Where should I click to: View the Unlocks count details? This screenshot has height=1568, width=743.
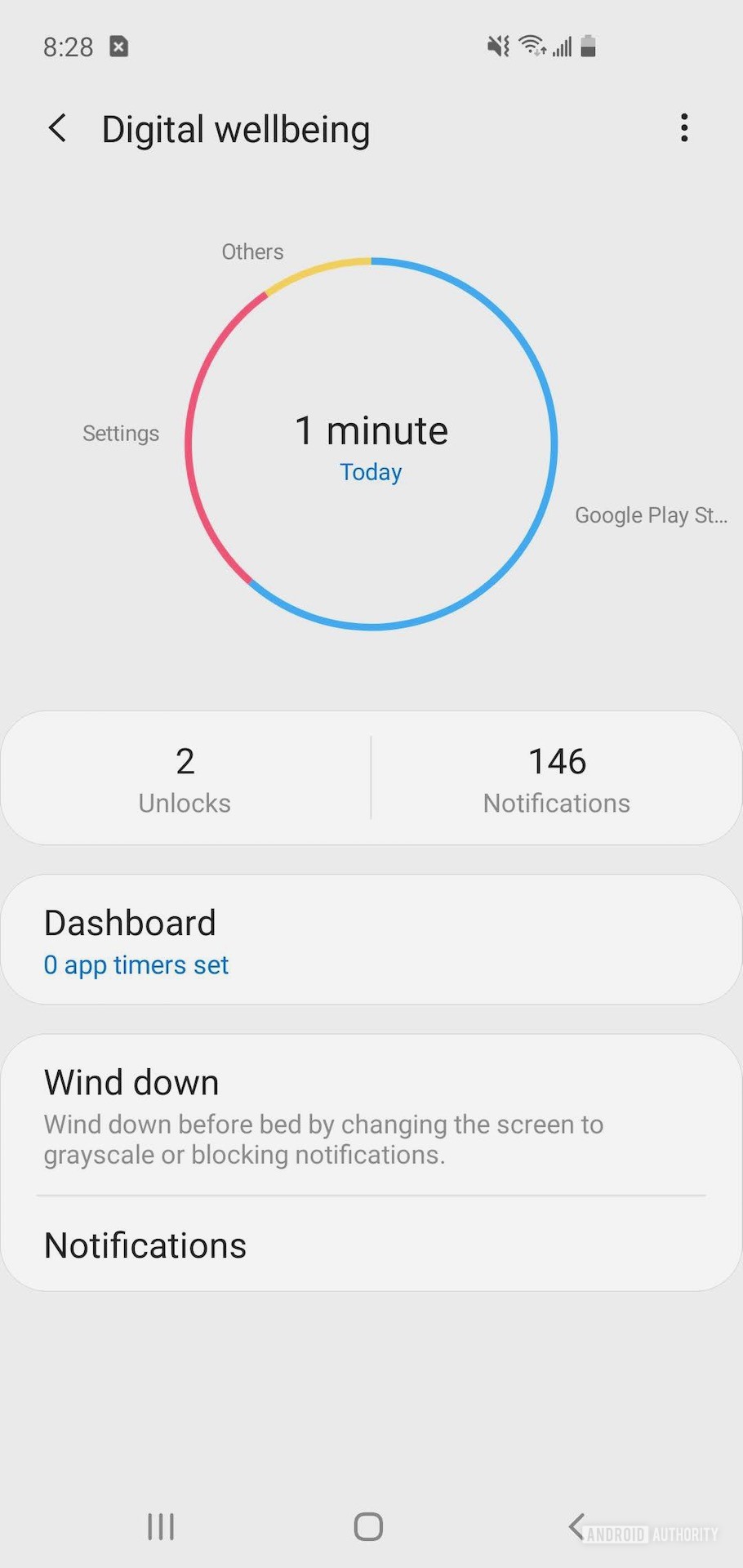pos(185,778)
